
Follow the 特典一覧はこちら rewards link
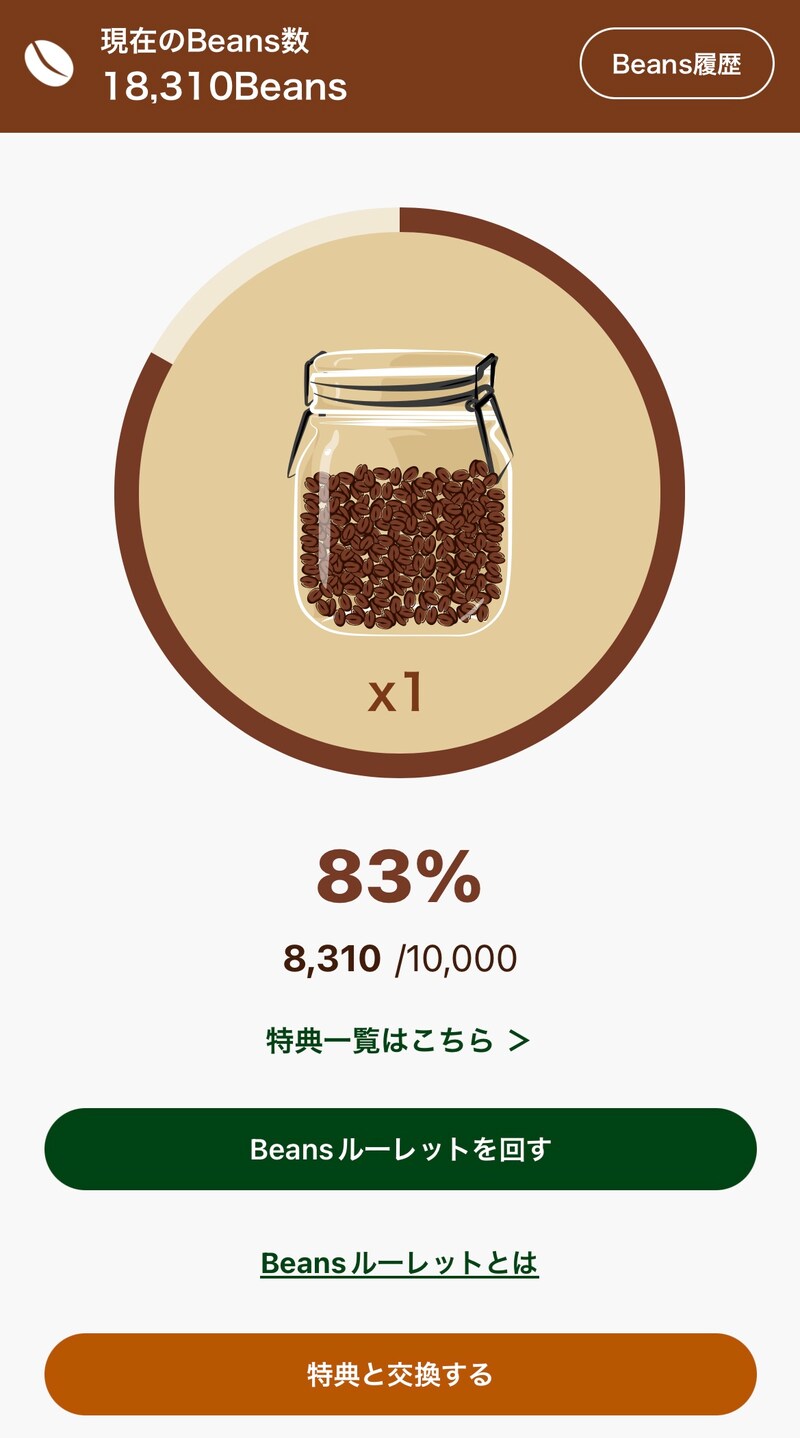click(x=385, y=1038)
